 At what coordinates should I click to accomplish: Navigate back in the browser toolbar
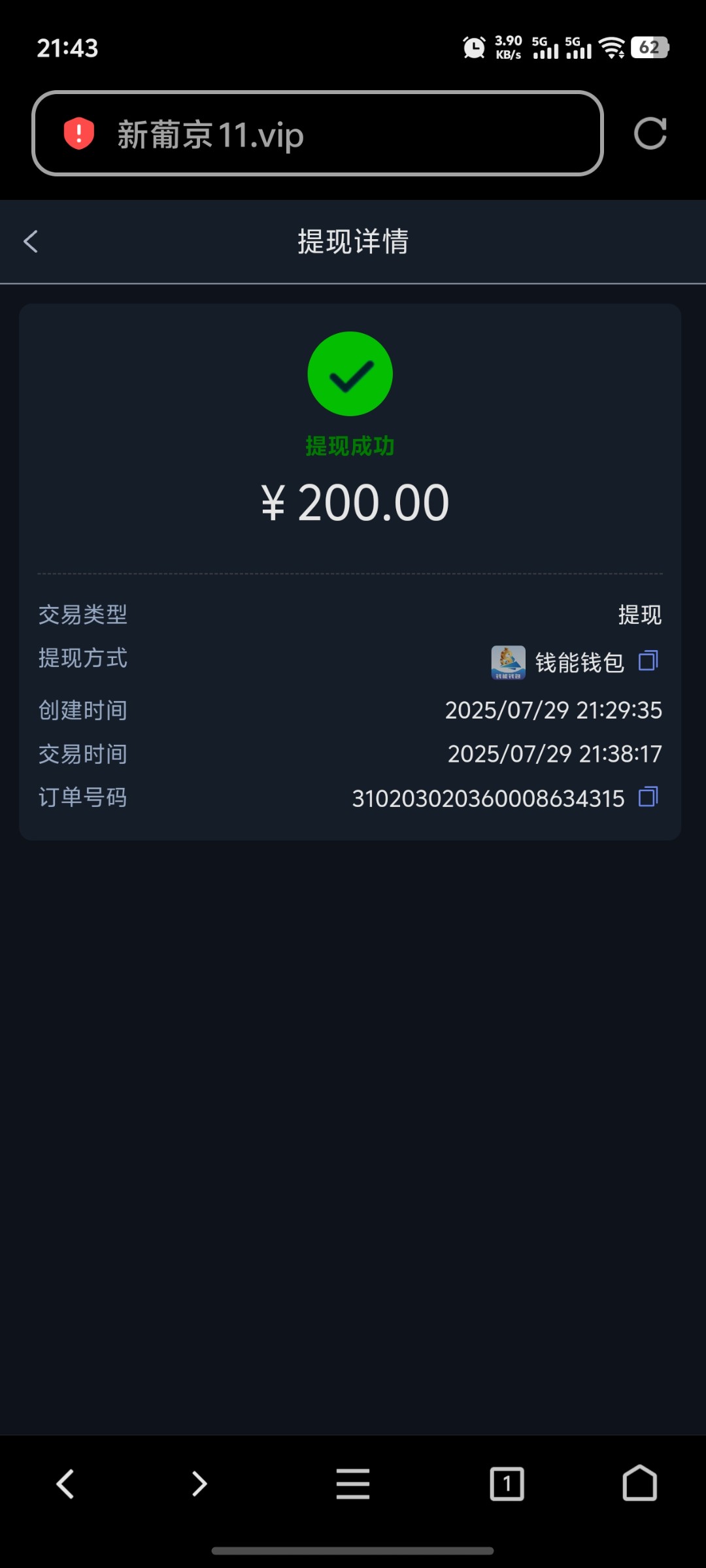pos(65,1484)
